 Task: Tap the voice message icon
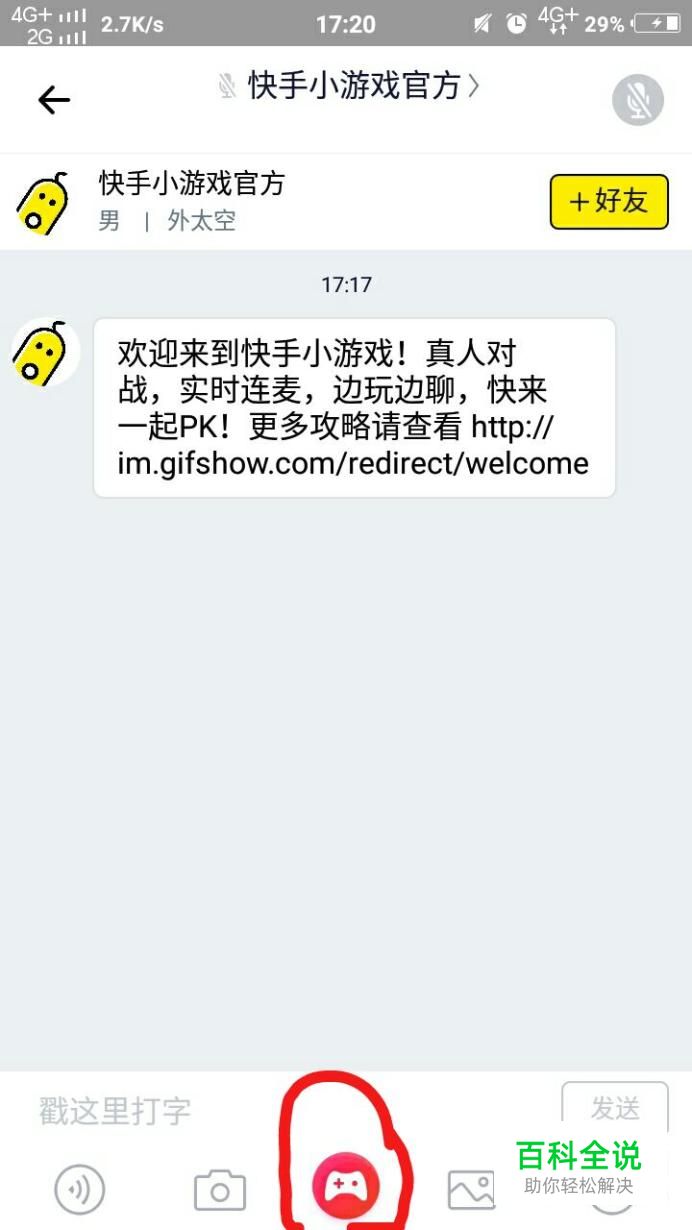point(79,1190)
